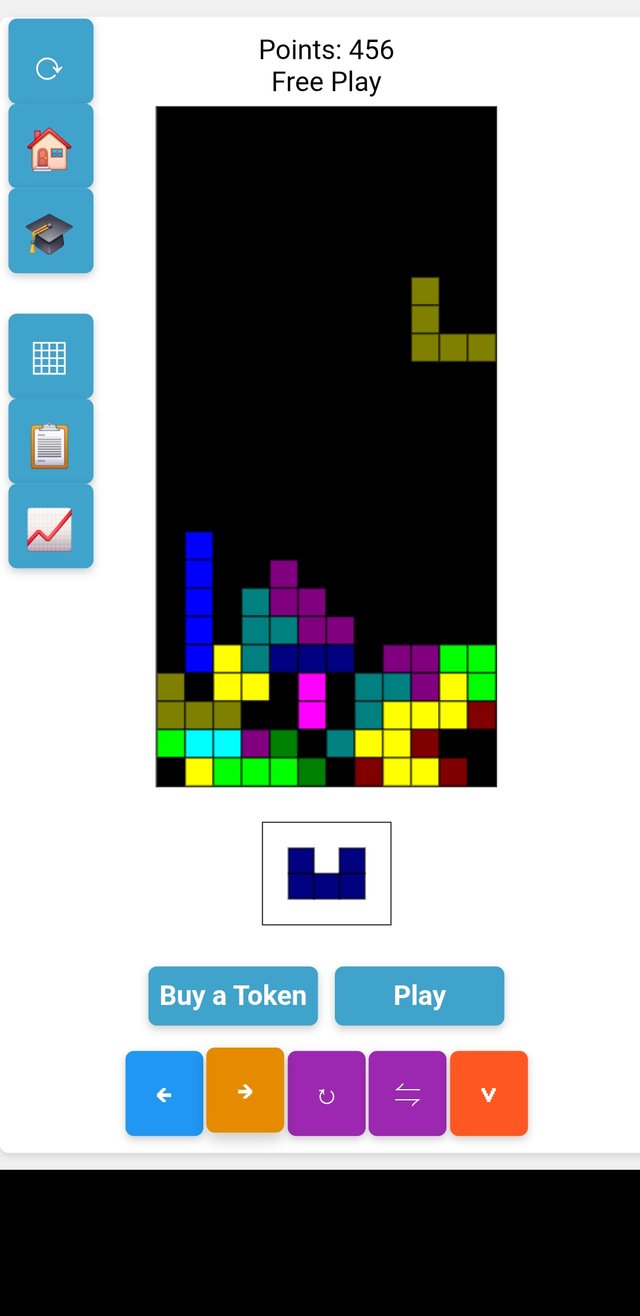Move piece left with blue arrow button

pyautogui.click(x=164, y=1094)
